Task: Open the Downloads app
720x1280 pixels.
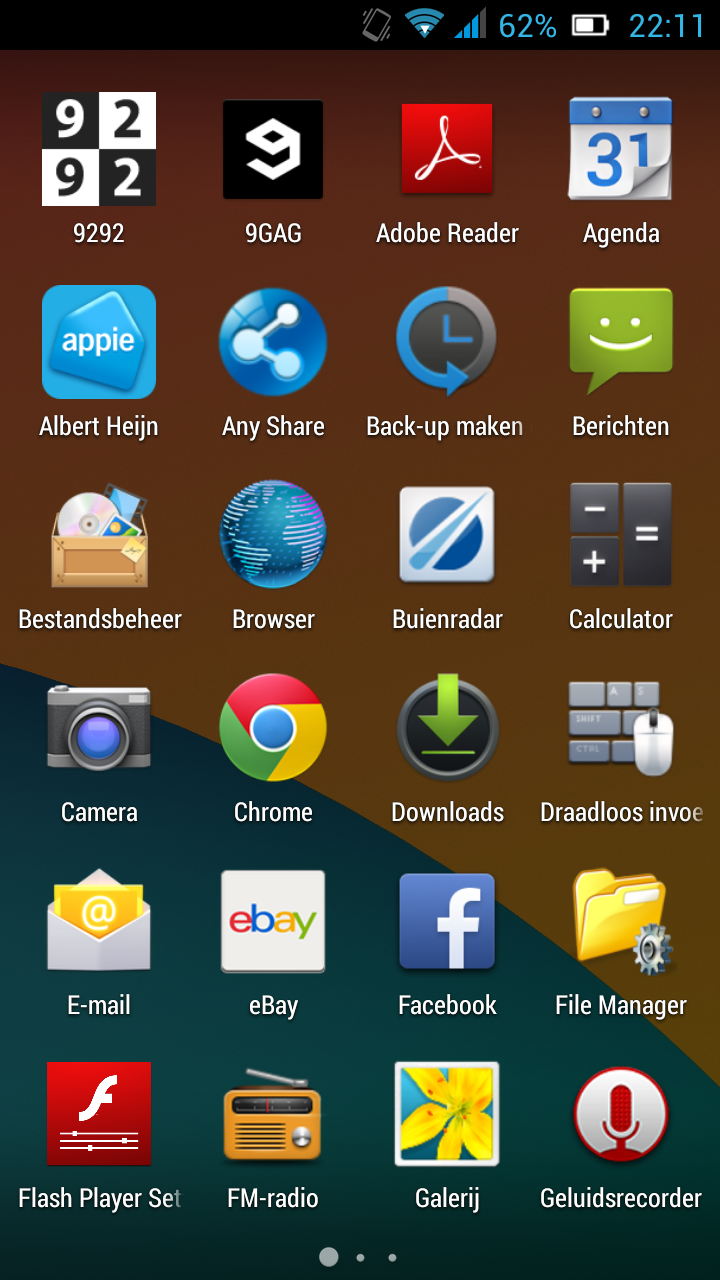Action: pos(447,728)
